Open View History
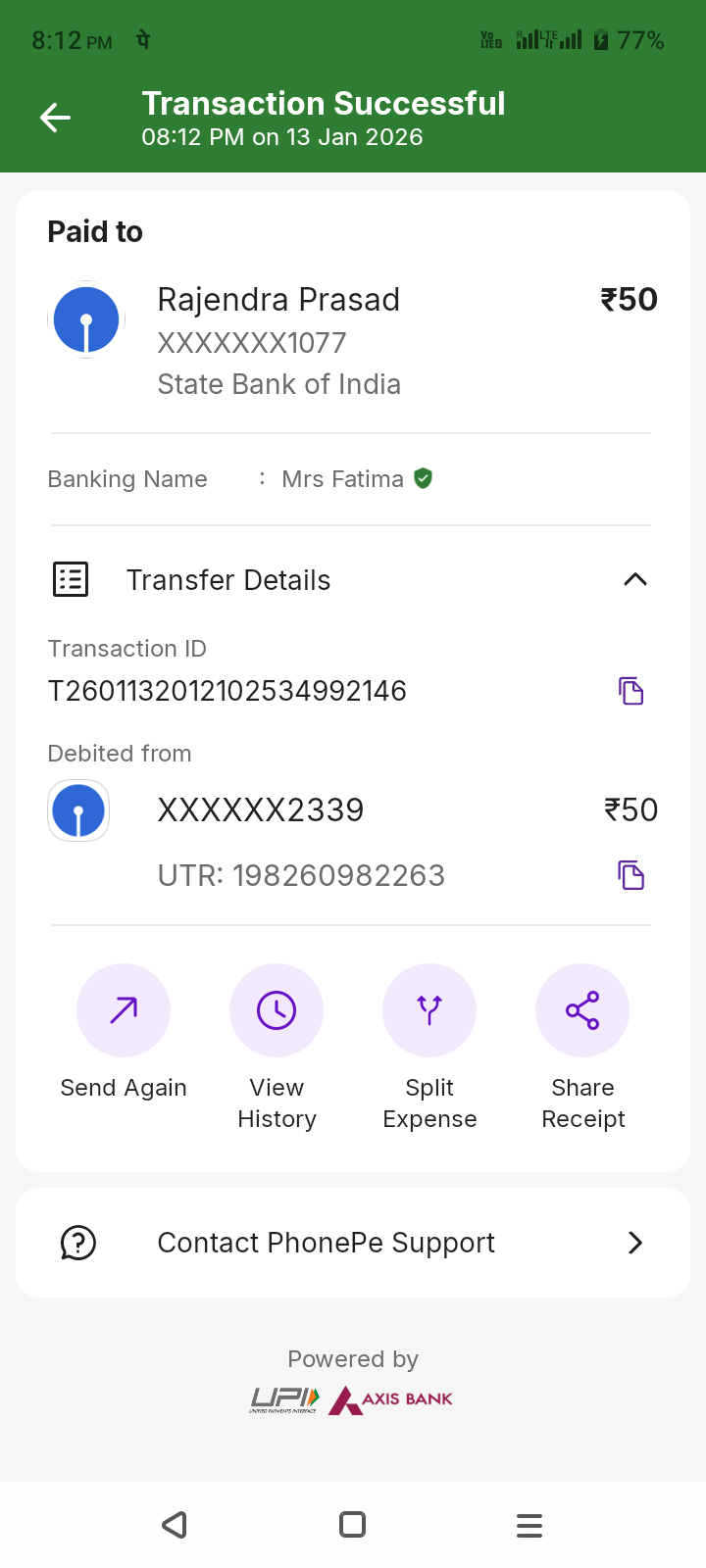Image resolution: width=706 pixels, height=1568 pixels. (x=277, y=1010)
